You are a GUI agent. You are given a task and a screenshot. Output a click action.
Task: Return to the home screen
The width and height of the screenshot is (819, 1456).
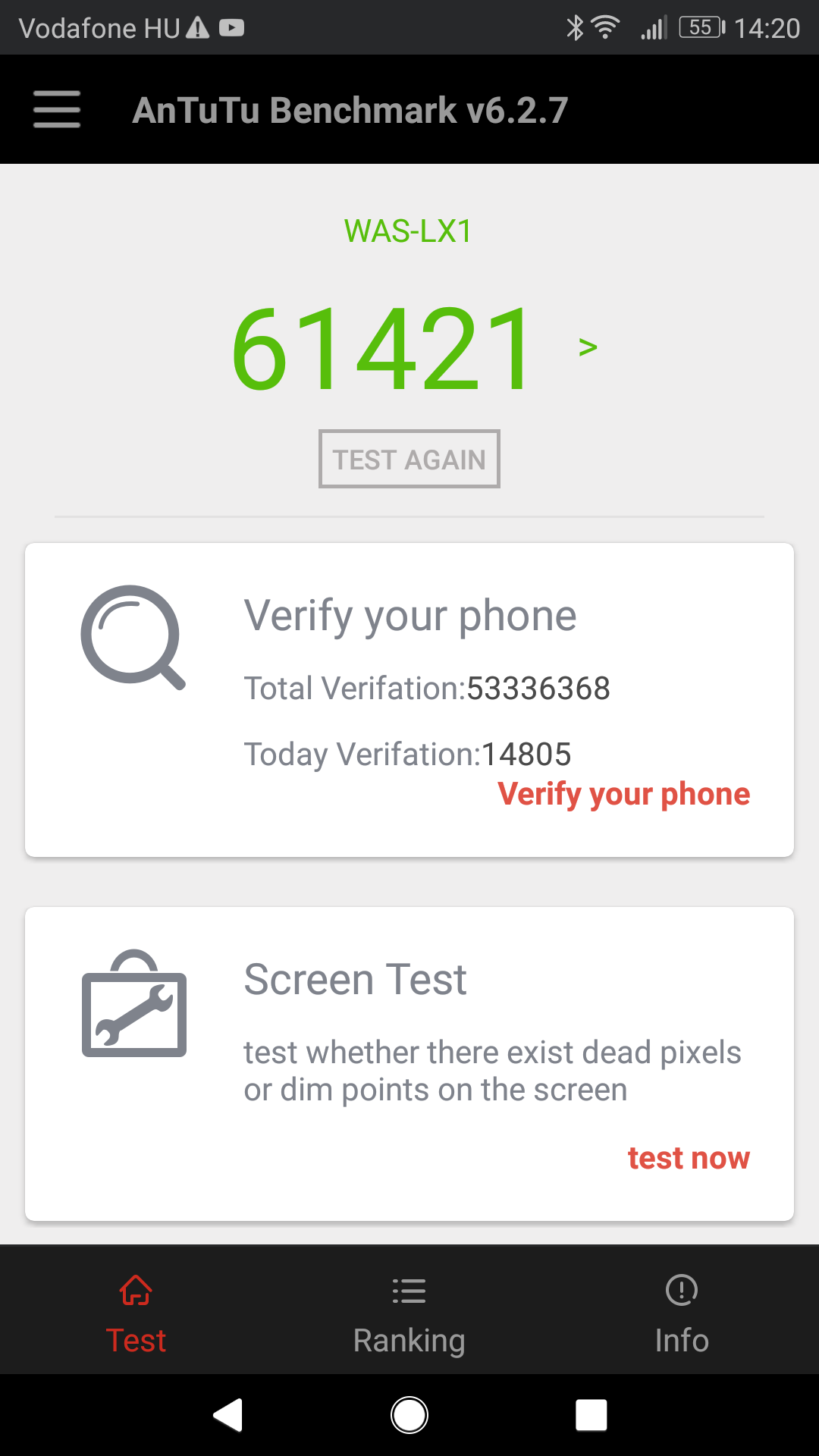pos(409,1415)
